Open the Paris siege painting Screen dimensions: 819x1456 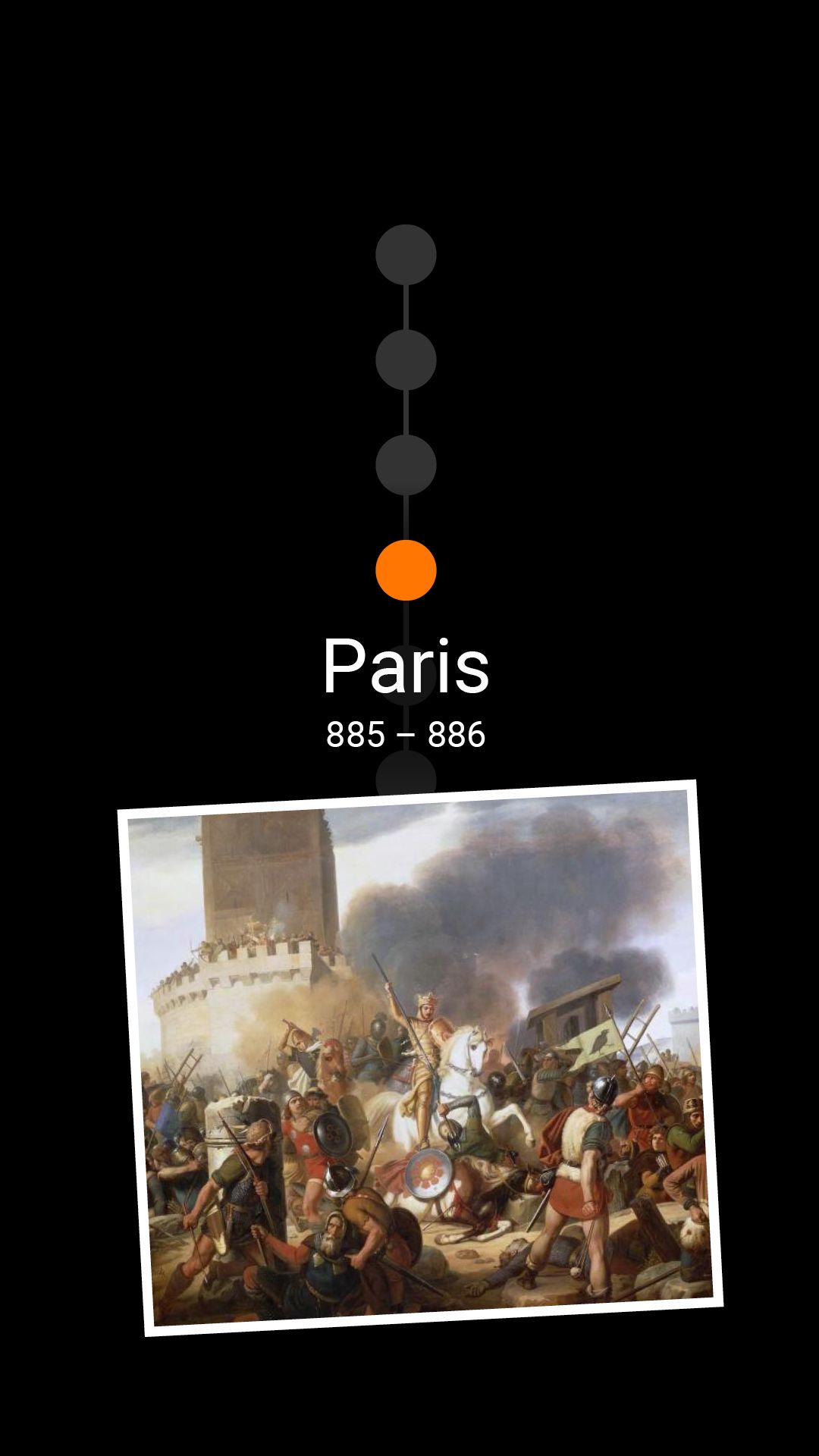pyautogui.click(x=420, y=1058)
